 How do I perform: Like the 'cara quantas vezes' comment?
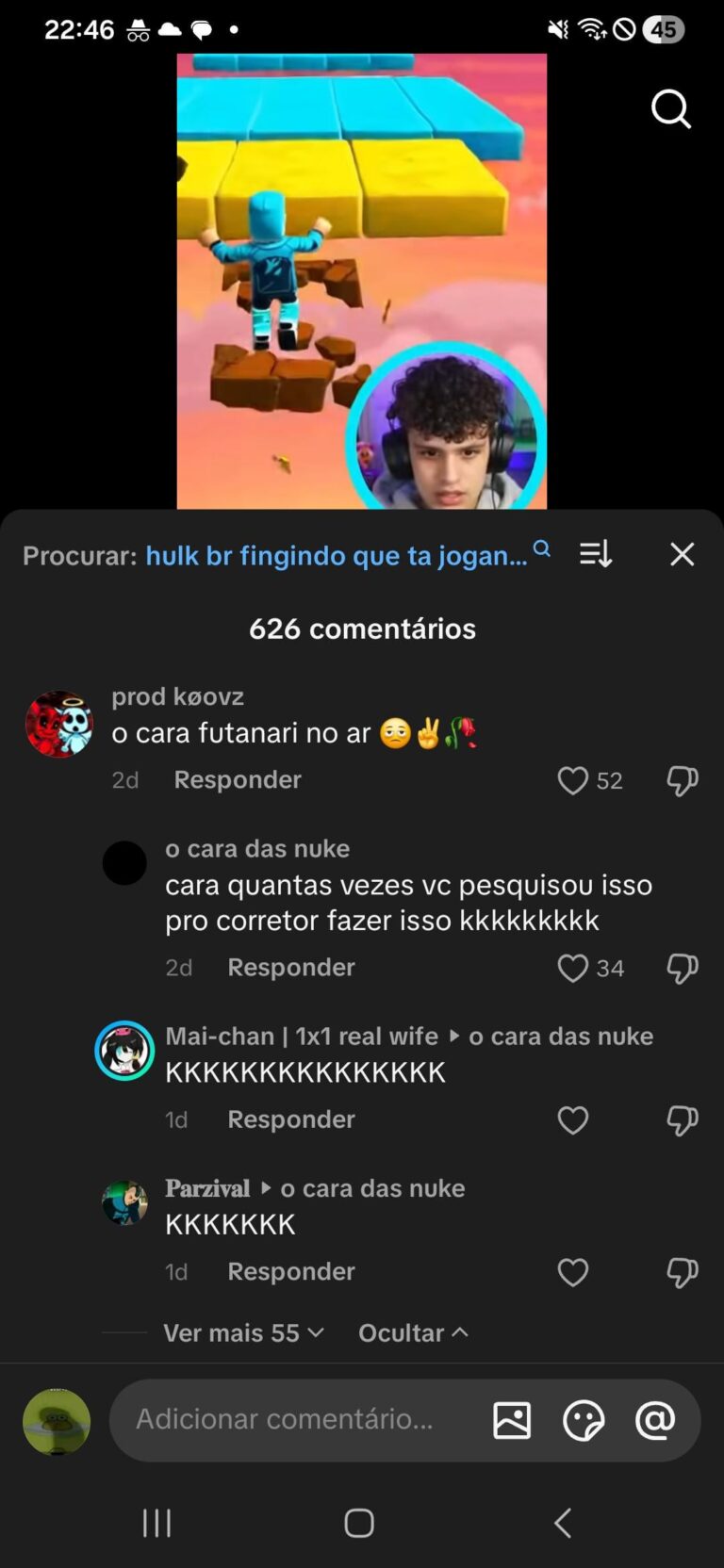click(572, 968)
